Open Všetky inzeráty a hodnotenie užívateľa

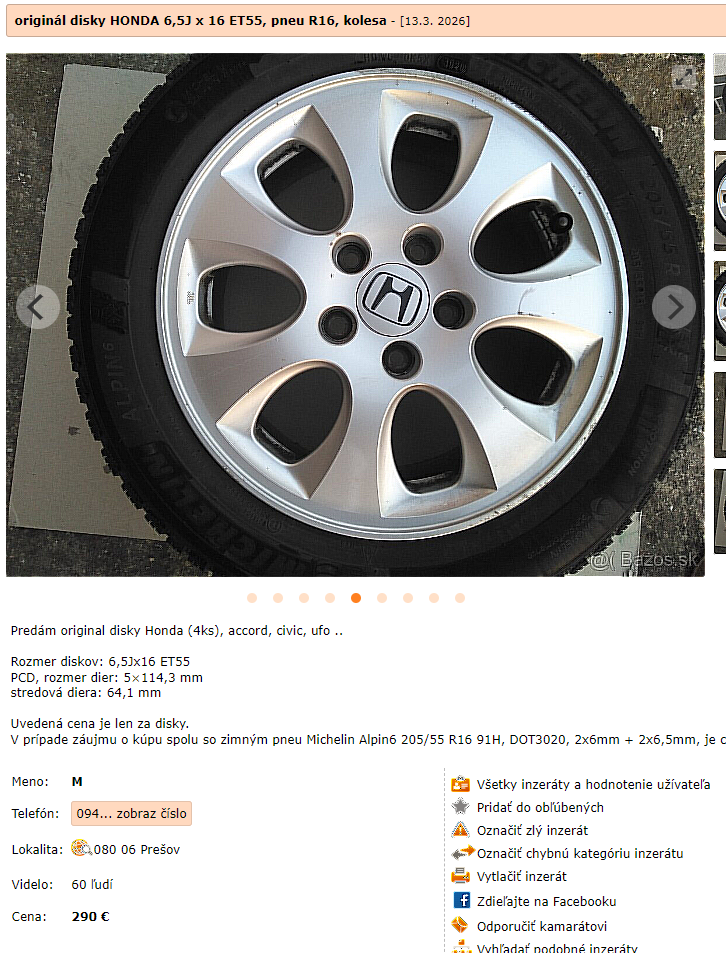[593, 784]
